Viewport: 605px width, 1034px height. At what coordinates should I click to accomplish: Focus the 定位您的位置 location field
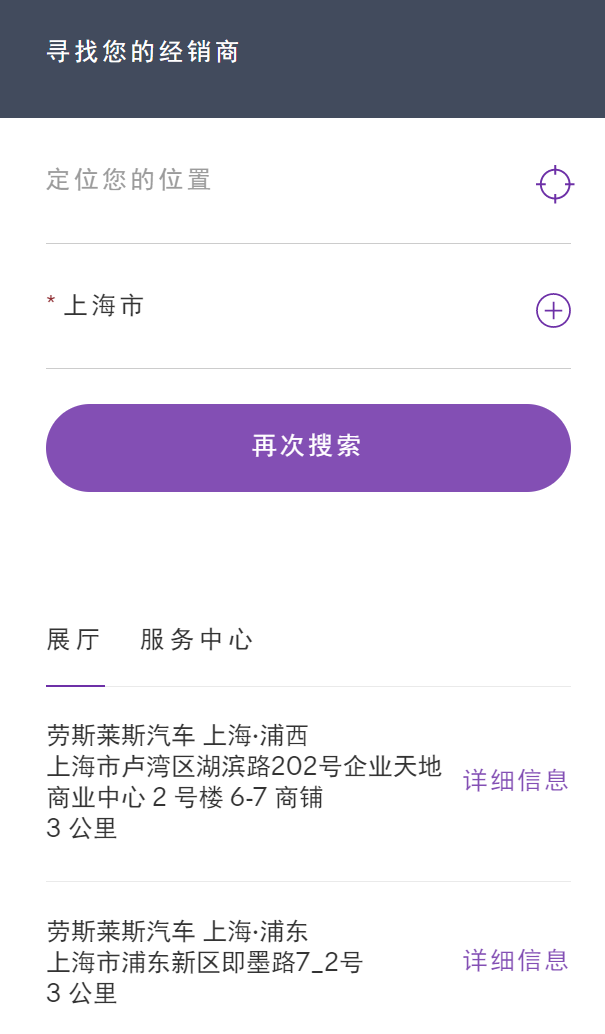280,181
